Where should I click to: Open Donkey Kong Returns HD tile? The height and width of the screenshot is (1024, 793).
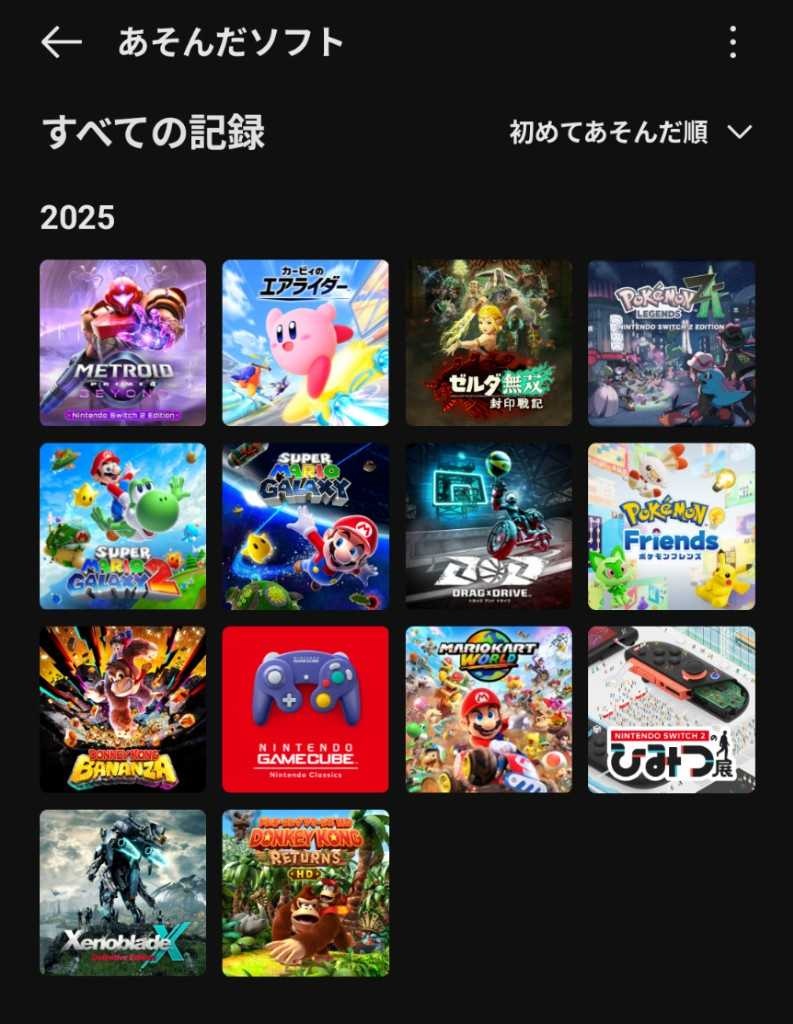click(305, 892)
